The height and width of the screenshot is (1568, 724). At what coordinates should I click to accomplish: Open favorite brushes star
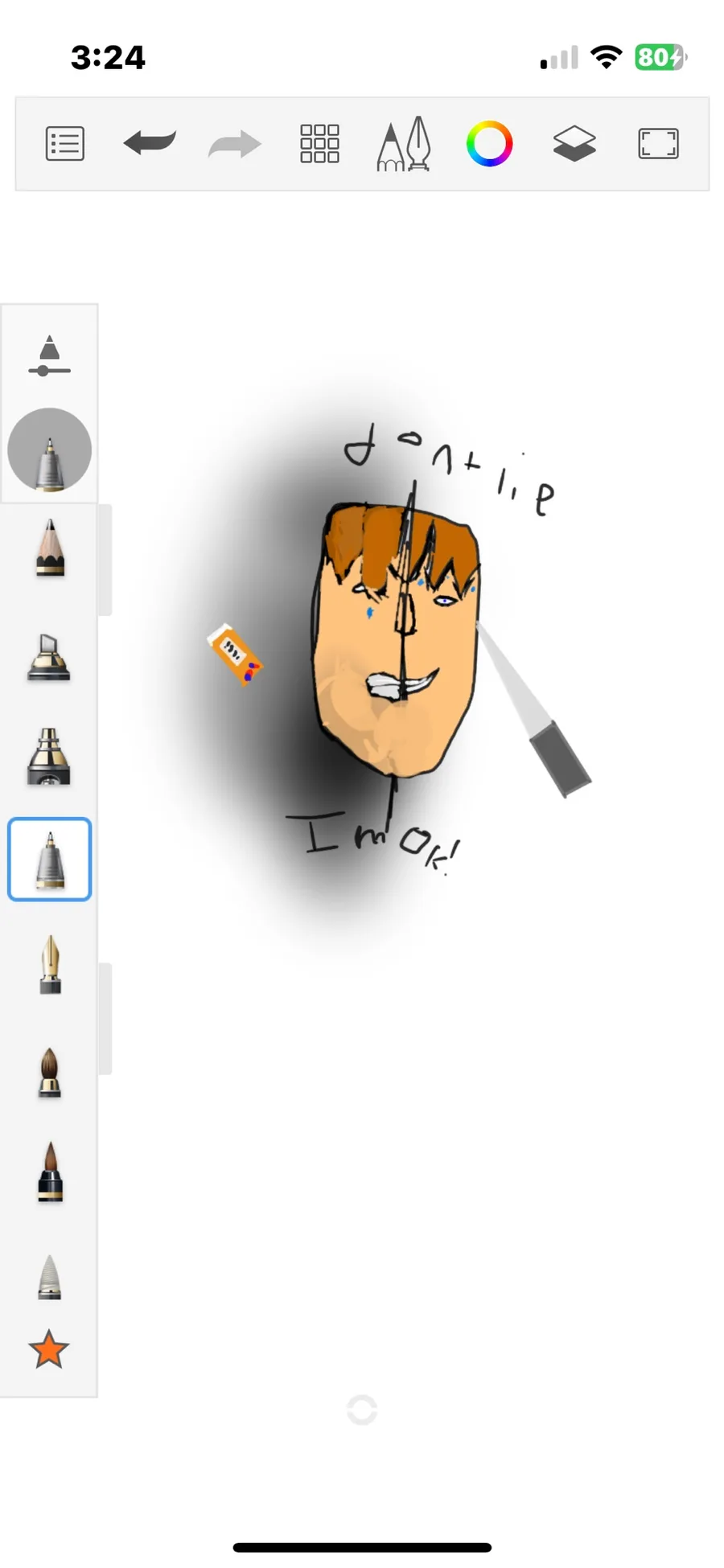coord(48,1349)
